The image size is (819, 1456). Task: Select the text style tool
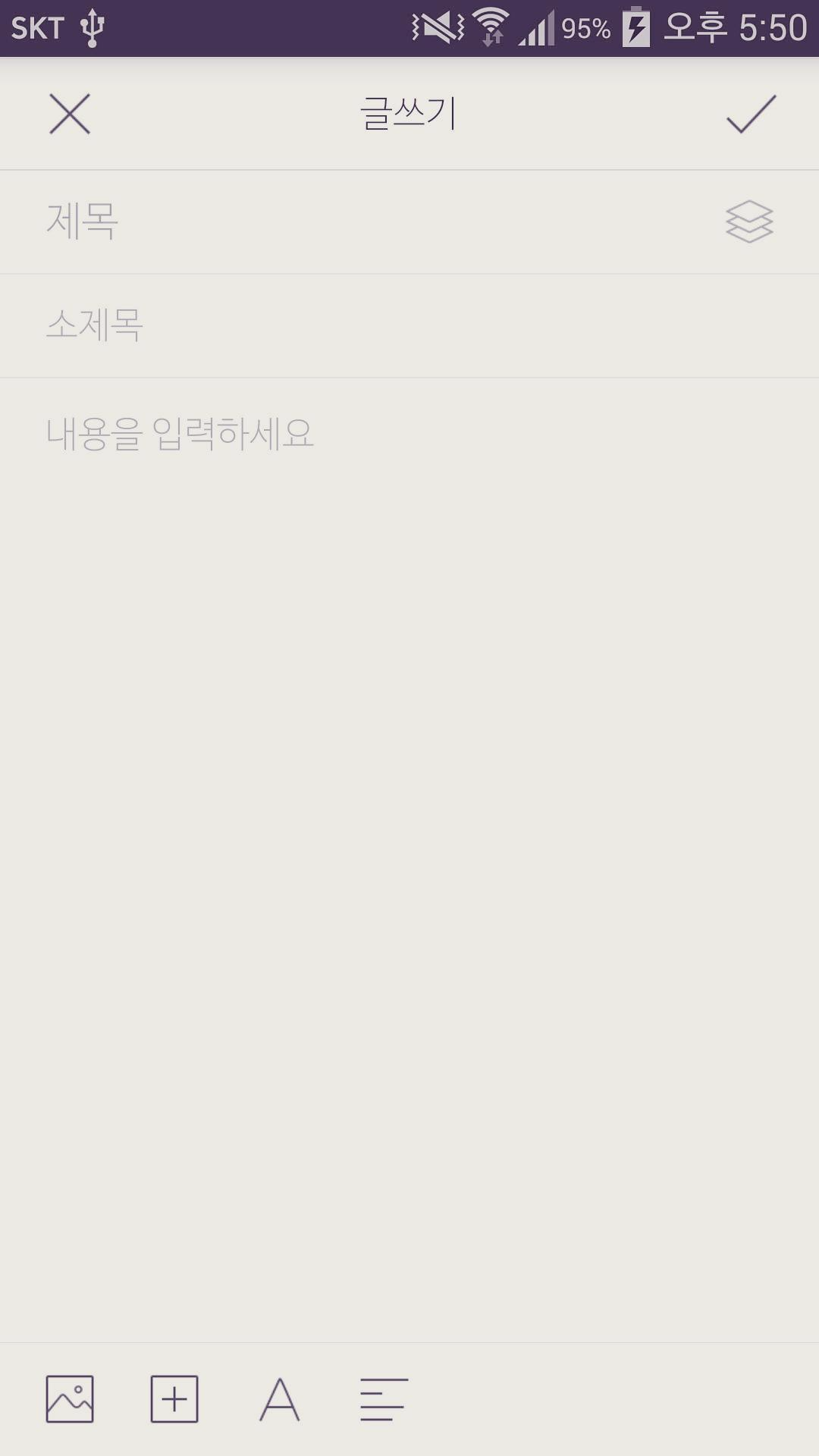(278, 1399)
